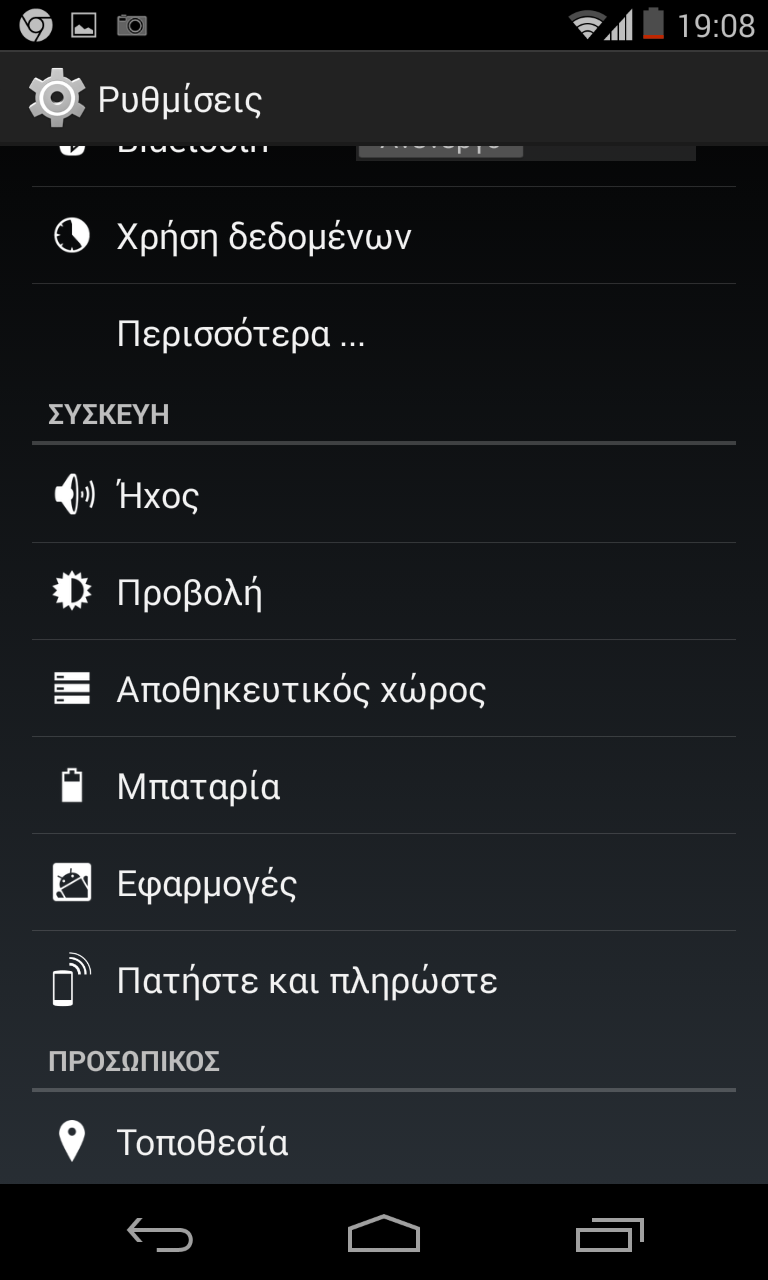
Task: Open Περισσότερα network options
Action: point(384,333)
